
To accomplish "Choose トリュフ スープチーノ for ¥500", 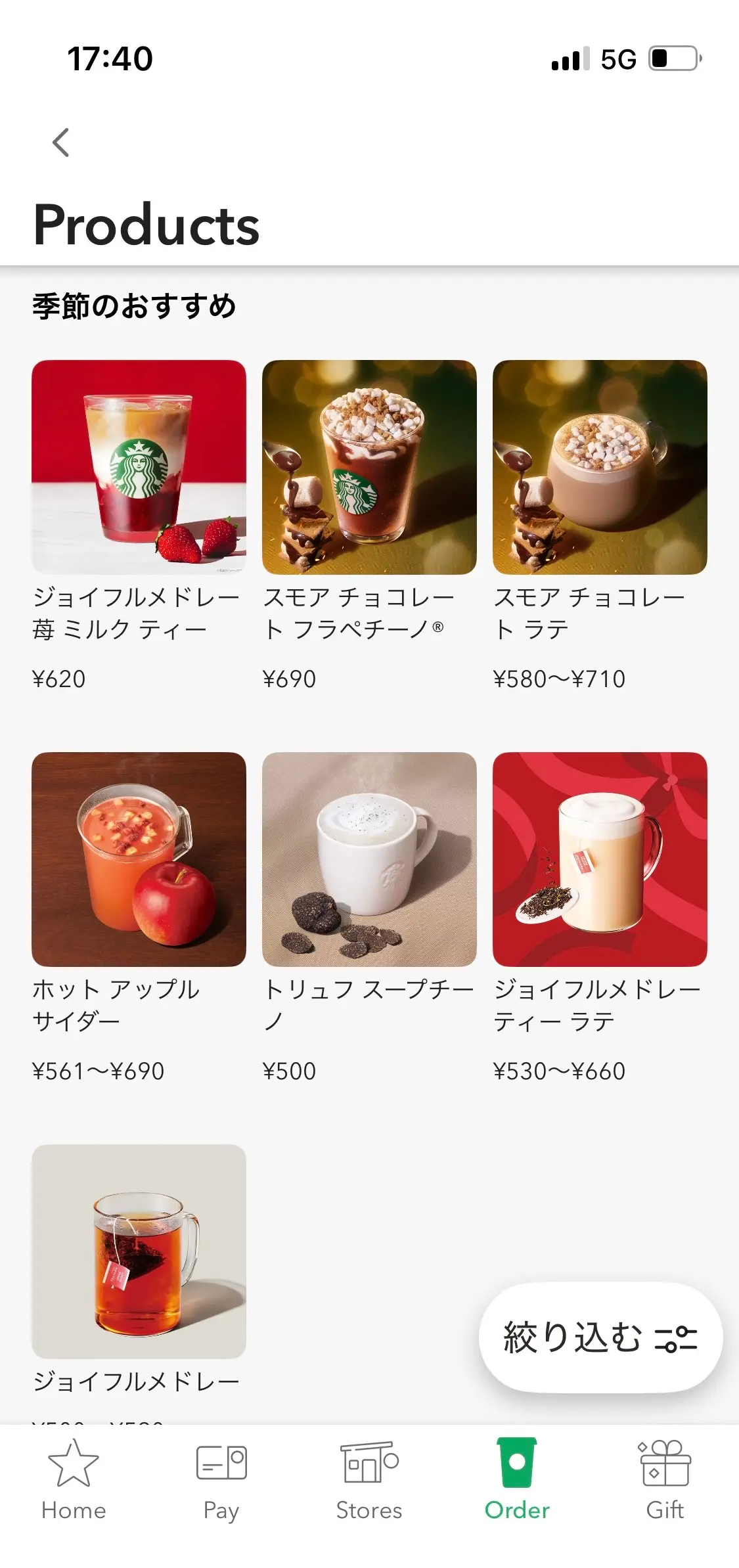I will point(369,859).
